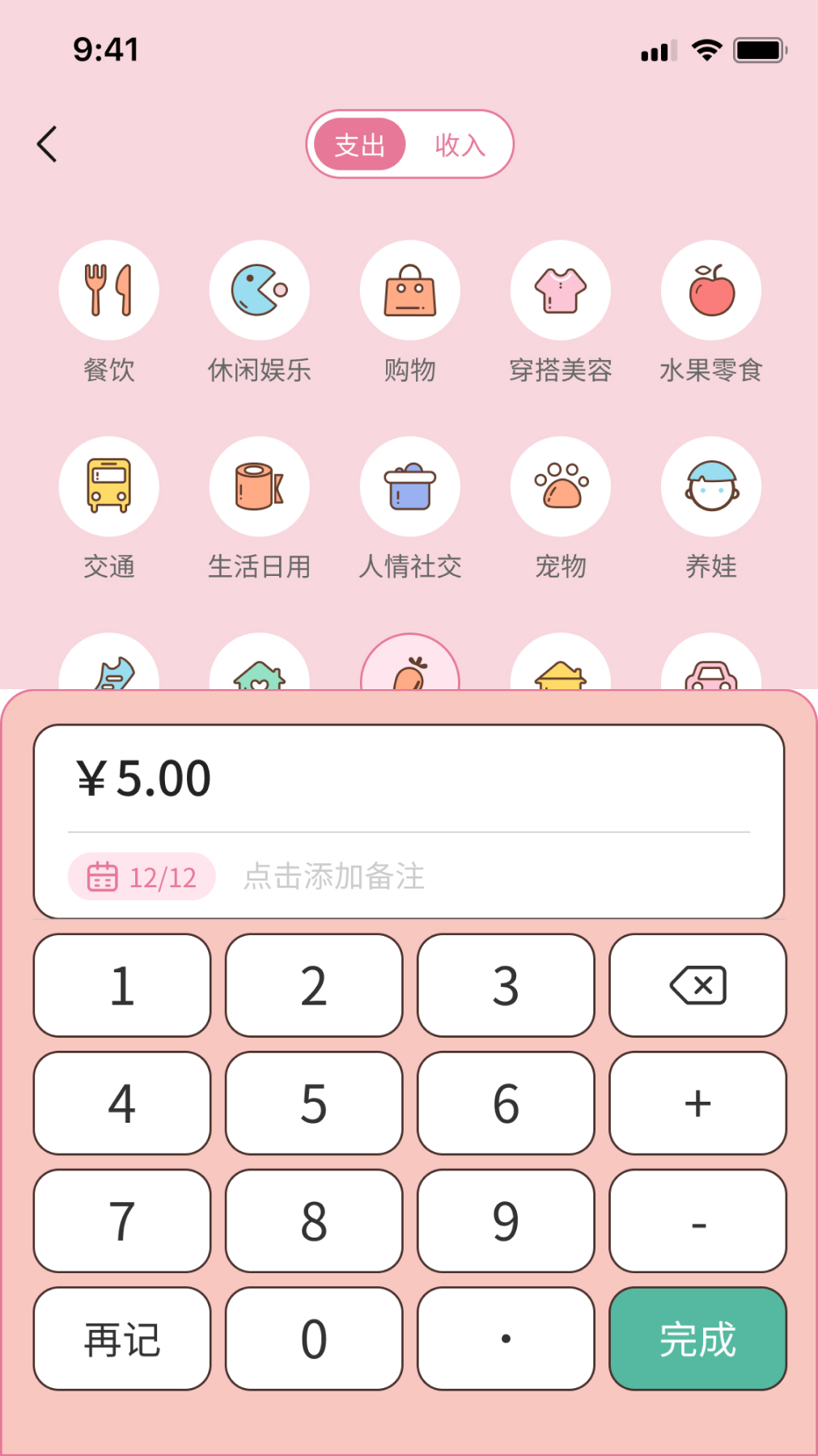Select the 宠物 paw print icon
818x1456 pixels.
point(561,486)
